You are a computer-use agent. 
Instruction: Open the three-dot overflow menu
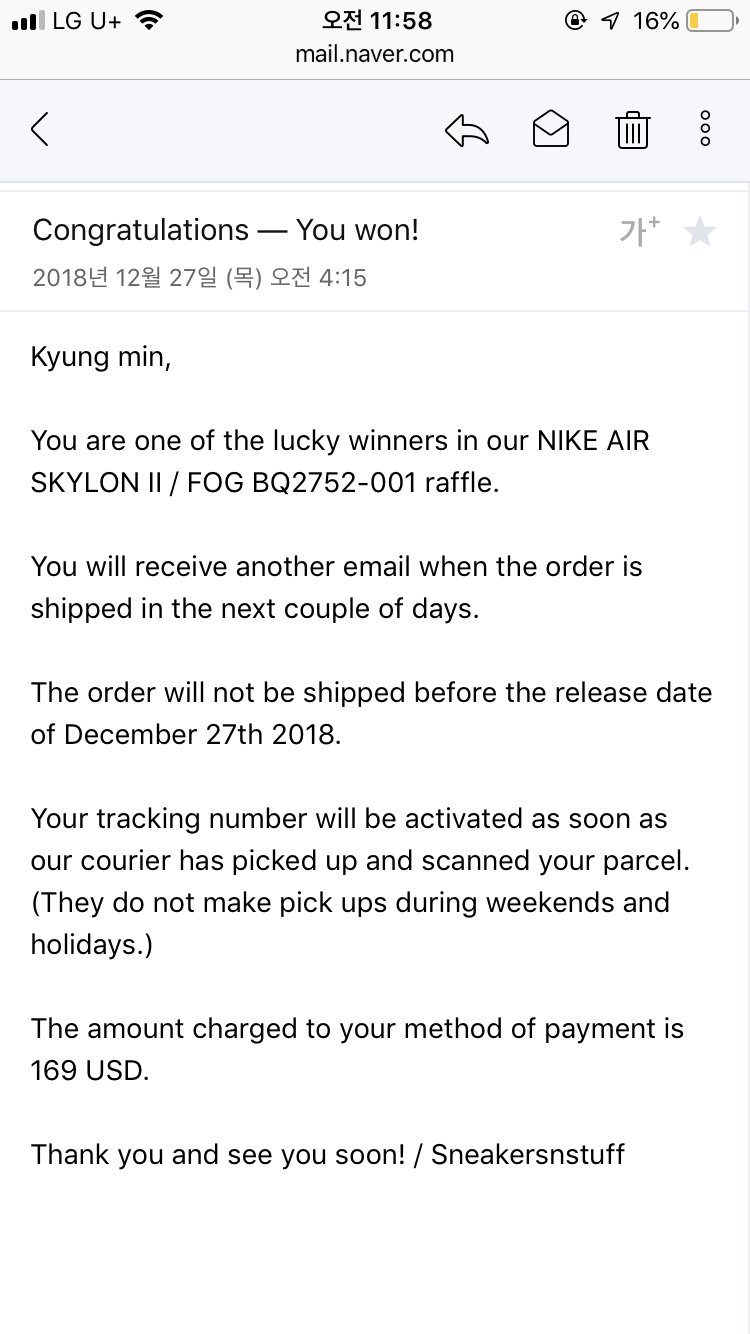(x=705, y=129)
